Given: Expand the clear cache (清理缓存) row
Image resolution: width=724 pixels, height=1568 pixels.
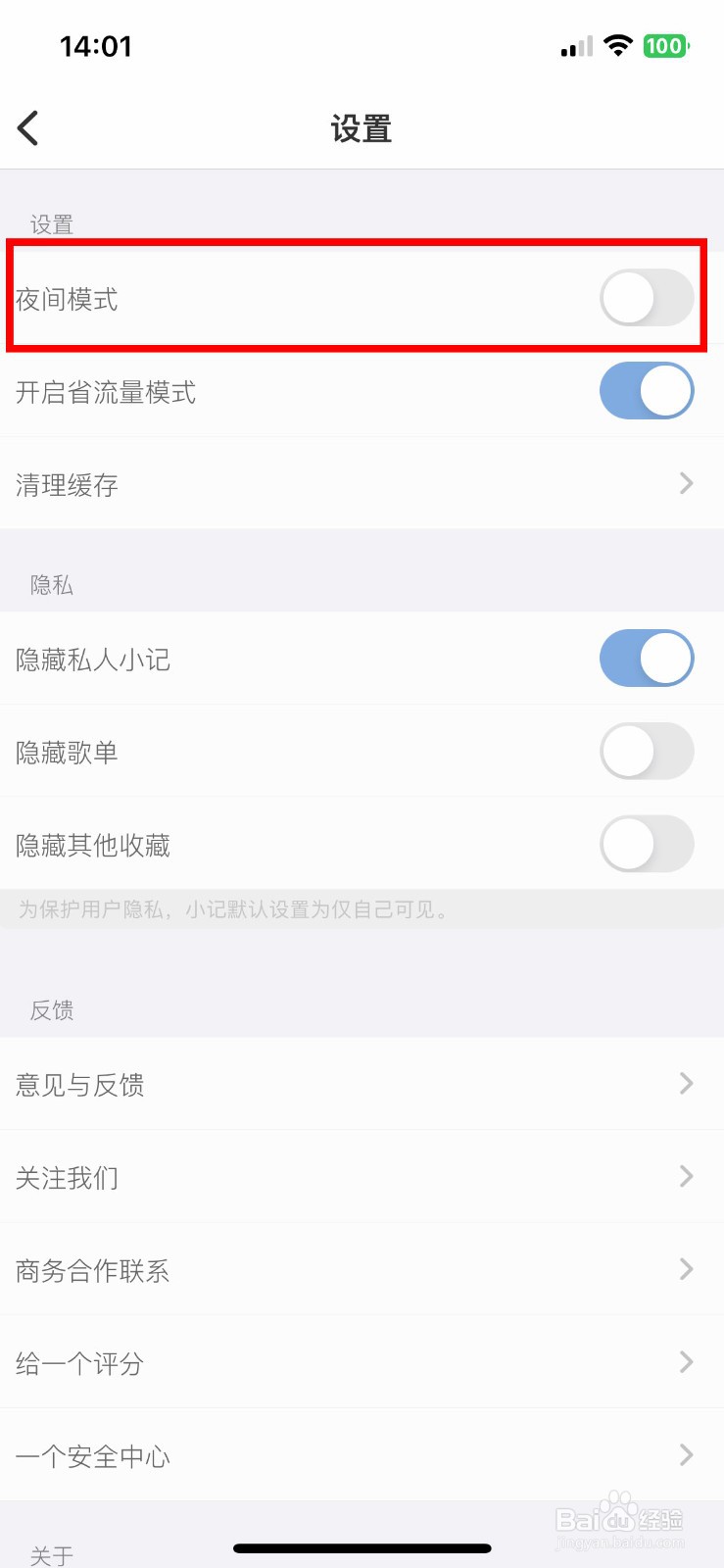Looking at the screenshot, I should [684, 482].
